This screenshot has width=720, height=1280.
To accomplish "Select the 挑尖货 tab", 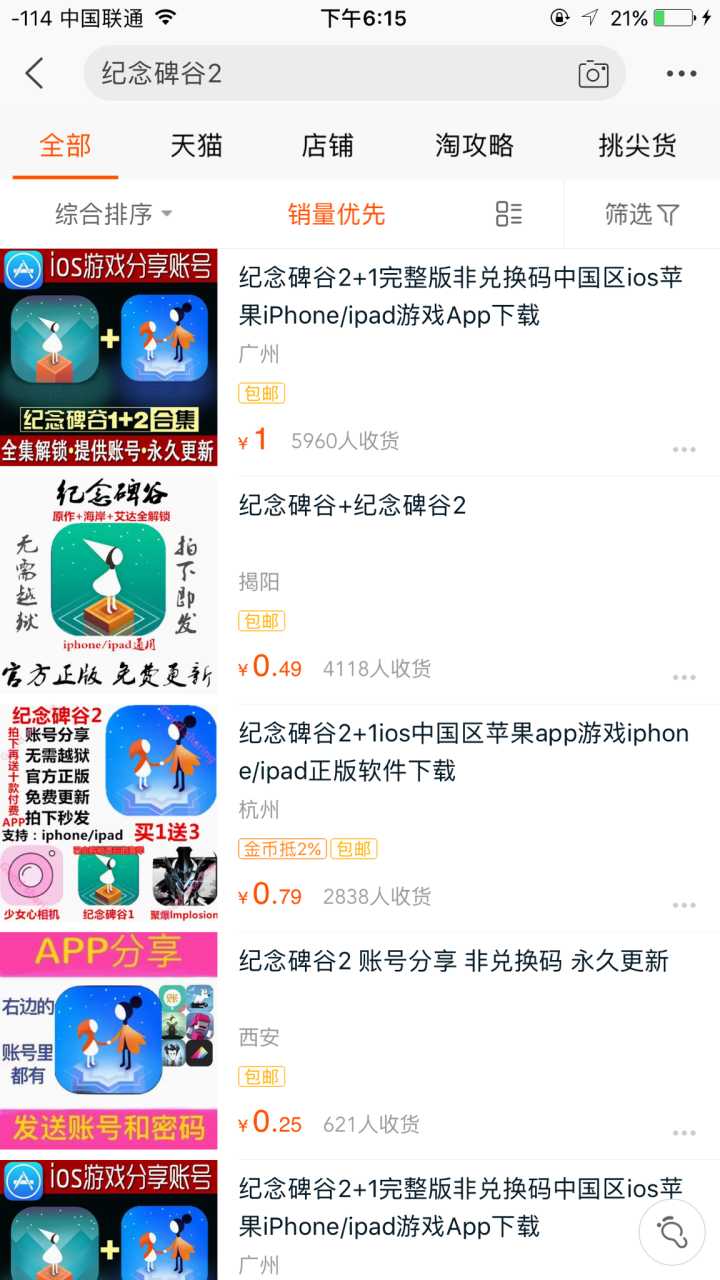I will tap(637, 145).
